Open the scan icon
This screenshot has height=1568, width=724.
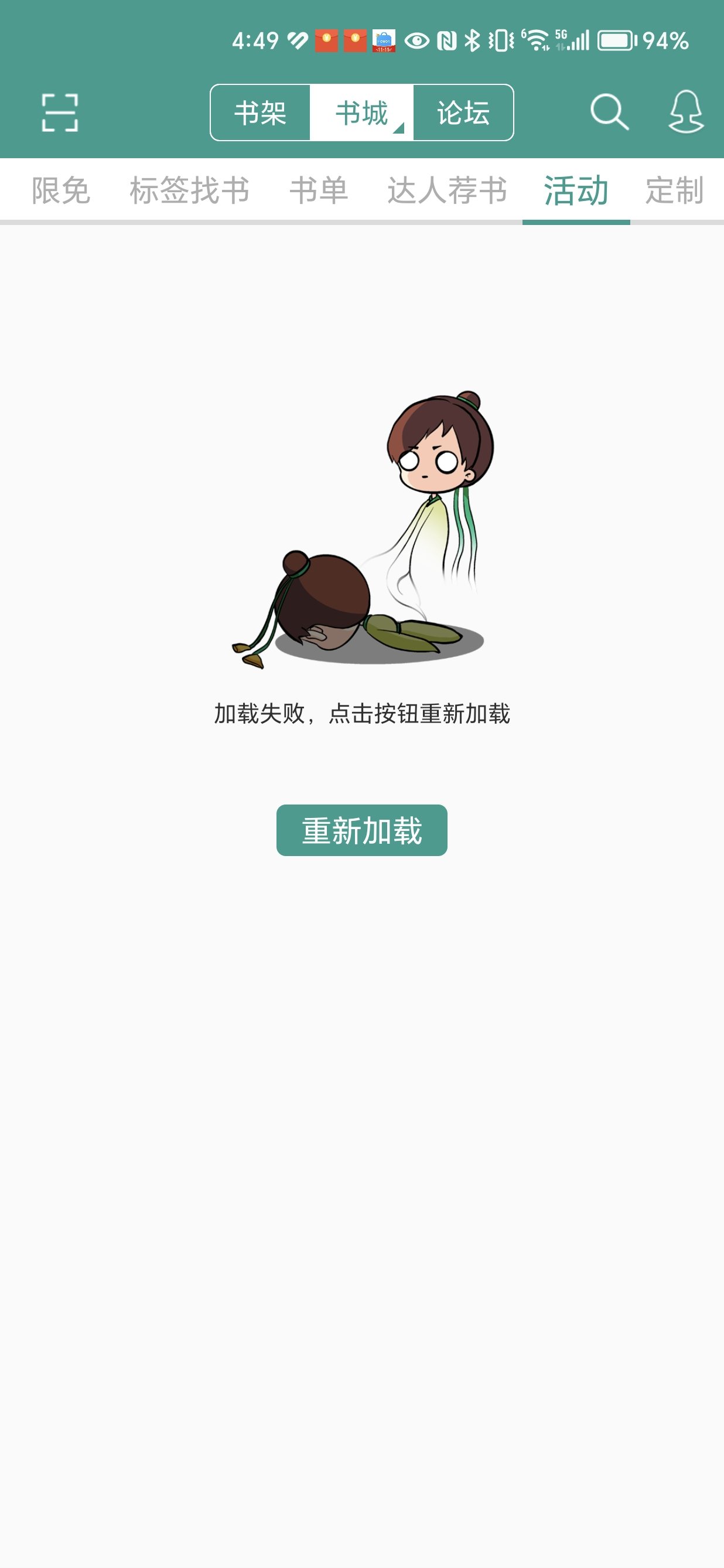coord(60,113)
